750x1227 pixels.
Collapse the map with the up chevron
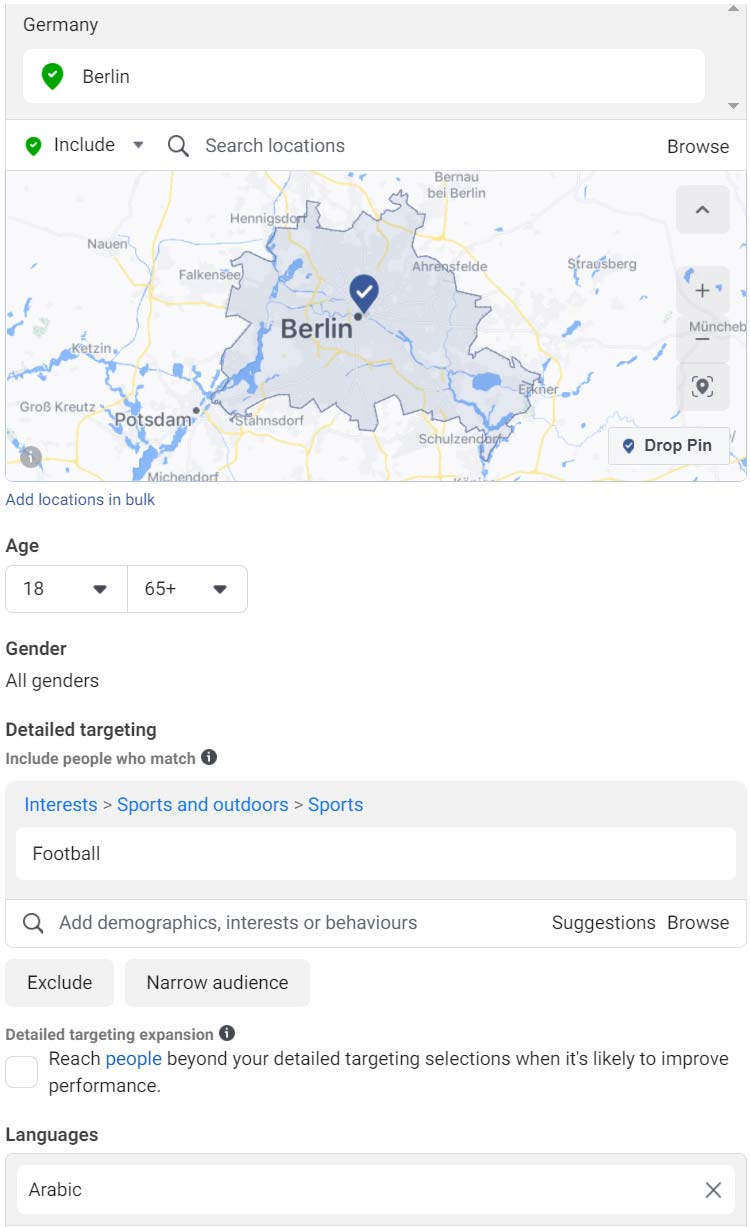(702, 210)
